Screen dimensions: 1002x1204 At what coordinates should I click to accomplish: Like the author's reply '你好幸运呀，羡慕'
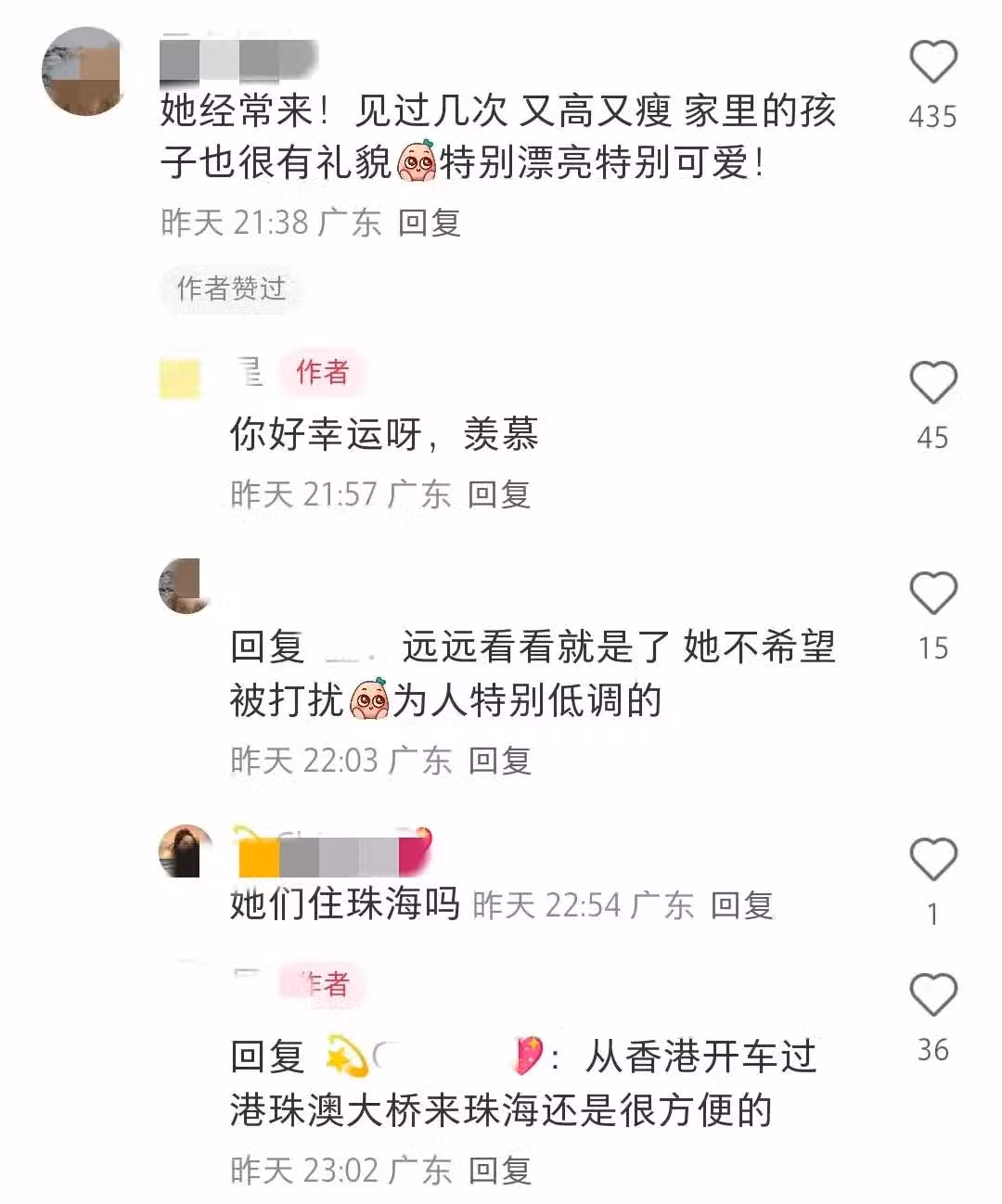932,383
